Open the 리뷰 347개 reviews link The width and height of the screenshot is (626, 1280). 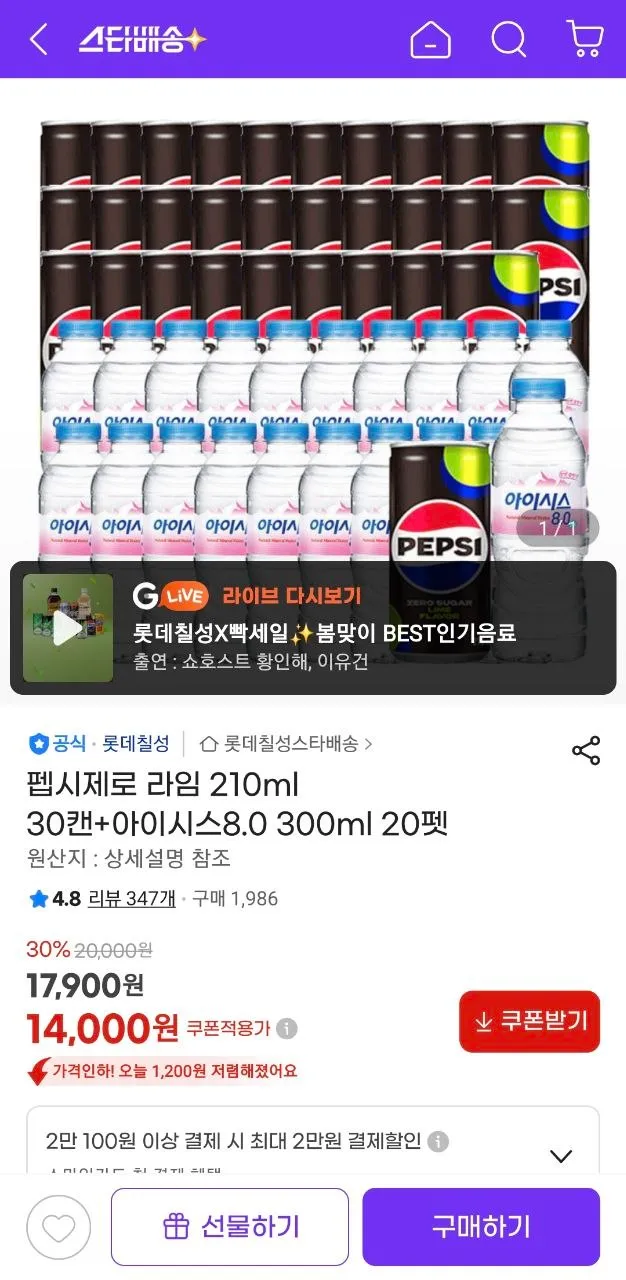[132, 899]
